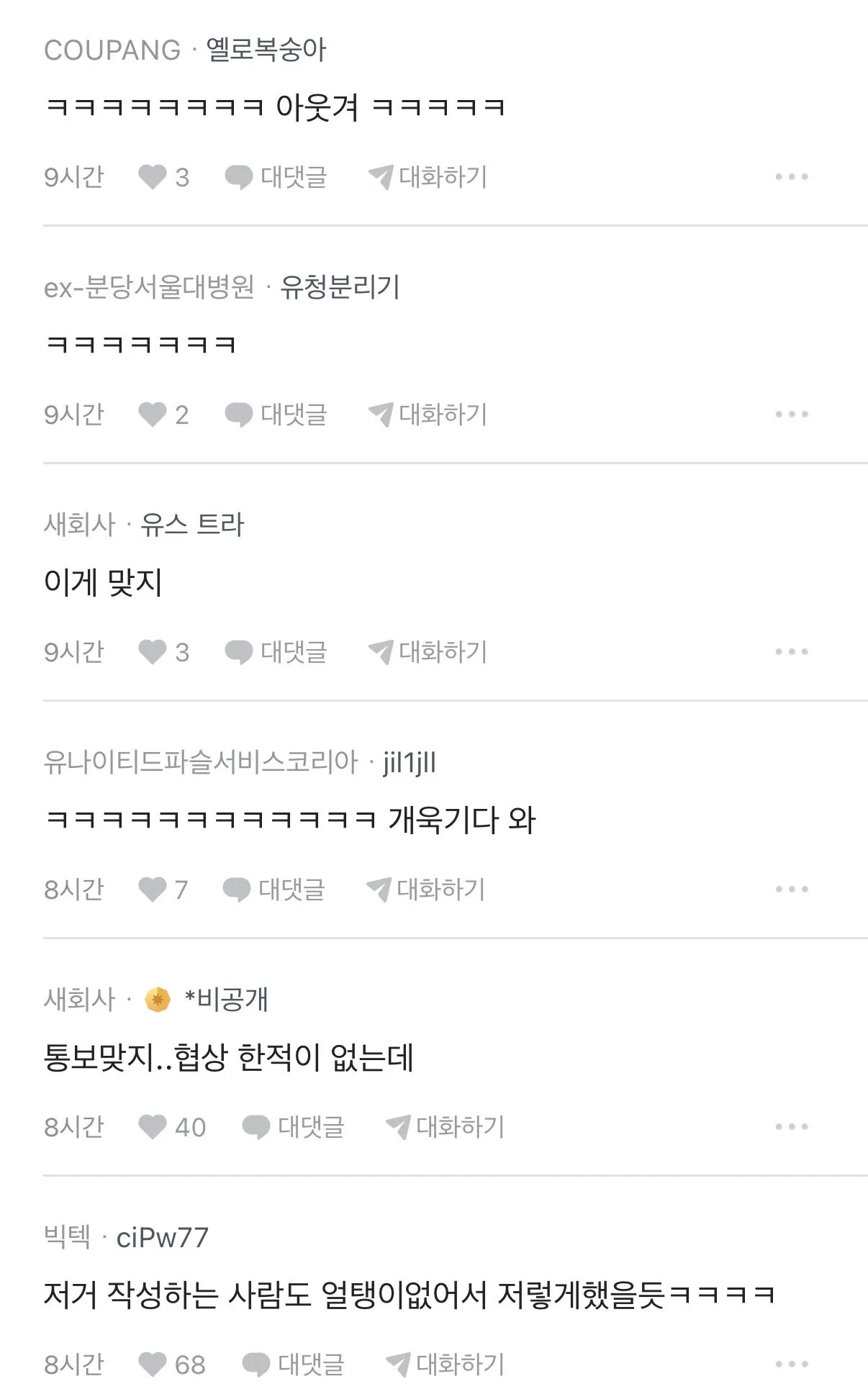
Task: Like jil1jll's comment
Action: (153, 890)
